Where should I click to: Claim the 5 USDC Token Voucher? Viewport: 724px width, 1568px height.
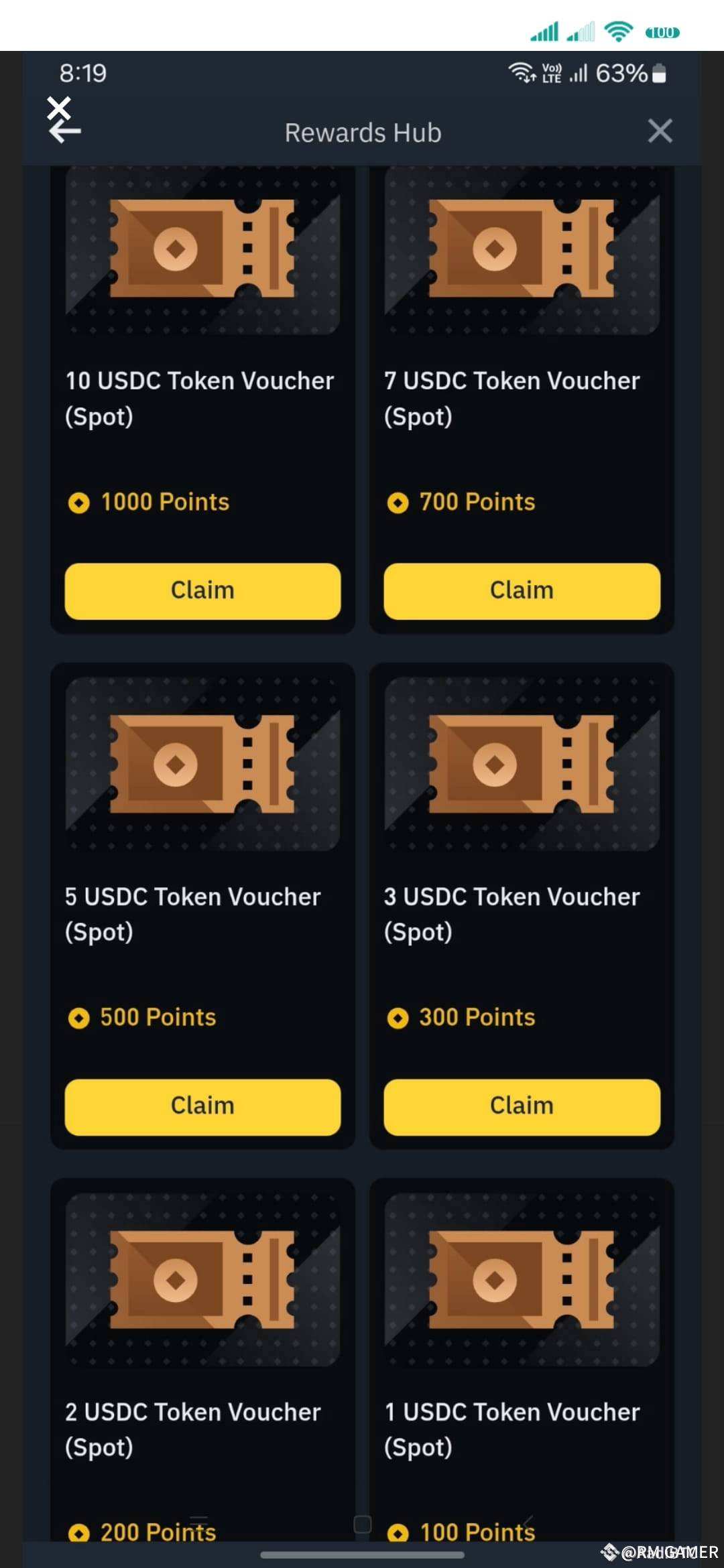[202, 1106]
